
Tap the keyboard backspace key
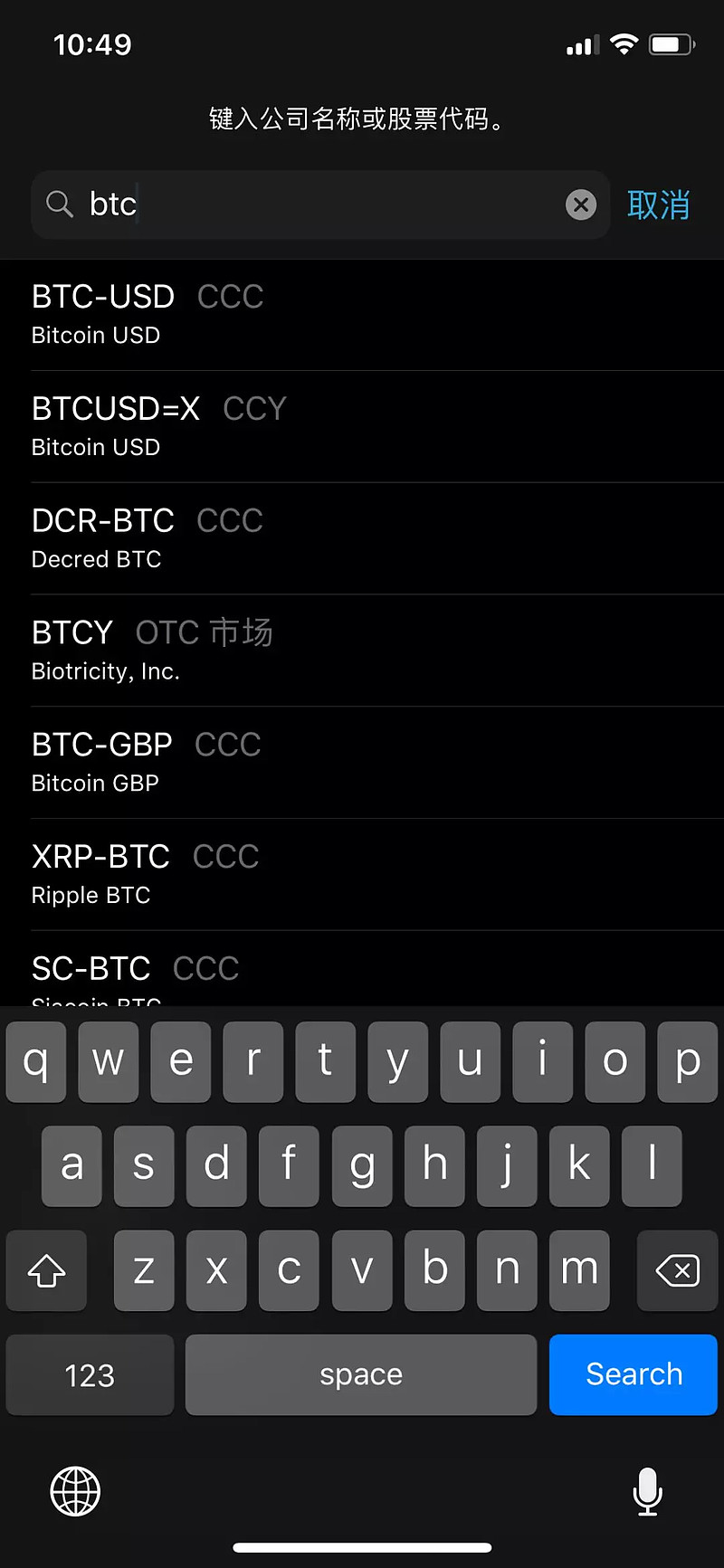pos(677,1270)
